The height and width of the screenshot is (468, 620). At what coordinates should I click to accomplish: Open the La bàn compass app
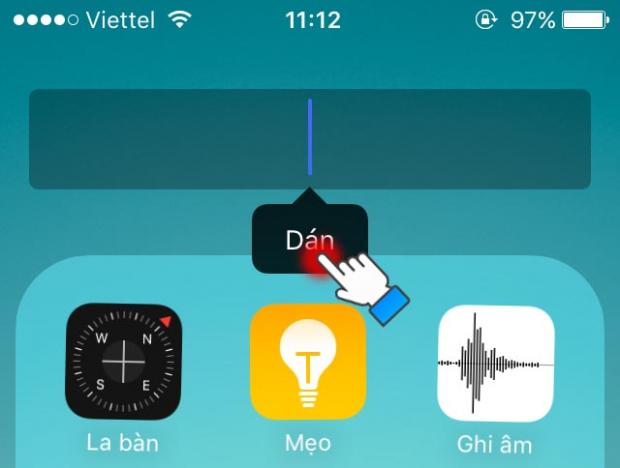click(x=123, y=362)
